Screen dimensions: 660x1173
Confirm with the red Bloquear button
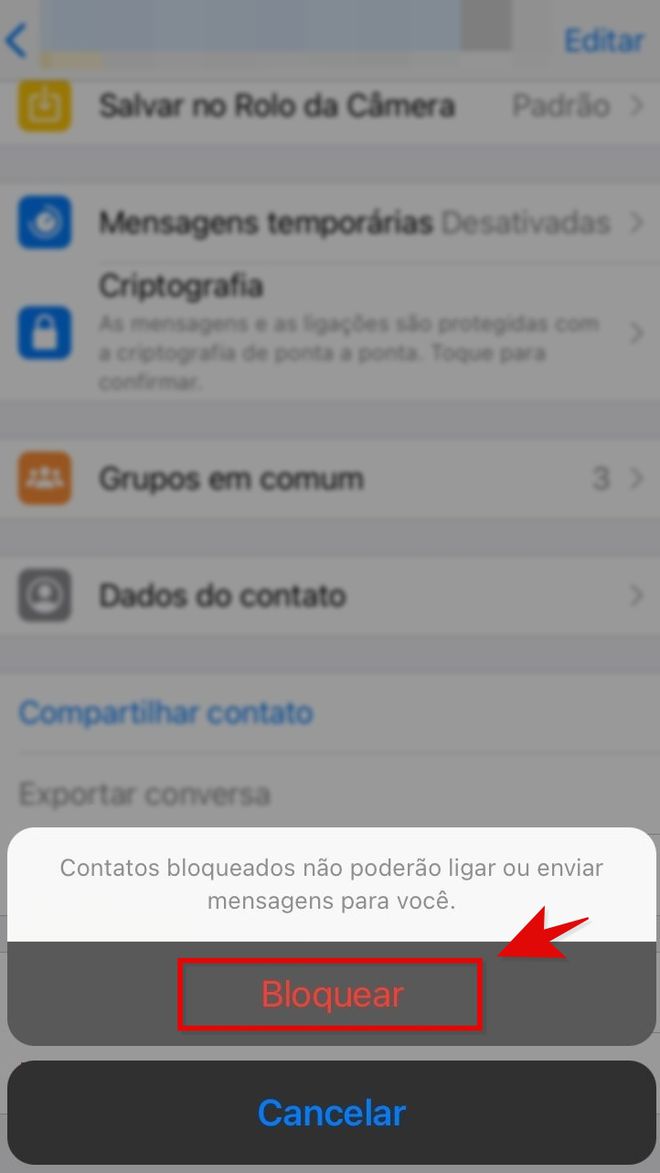coord(331,993)
